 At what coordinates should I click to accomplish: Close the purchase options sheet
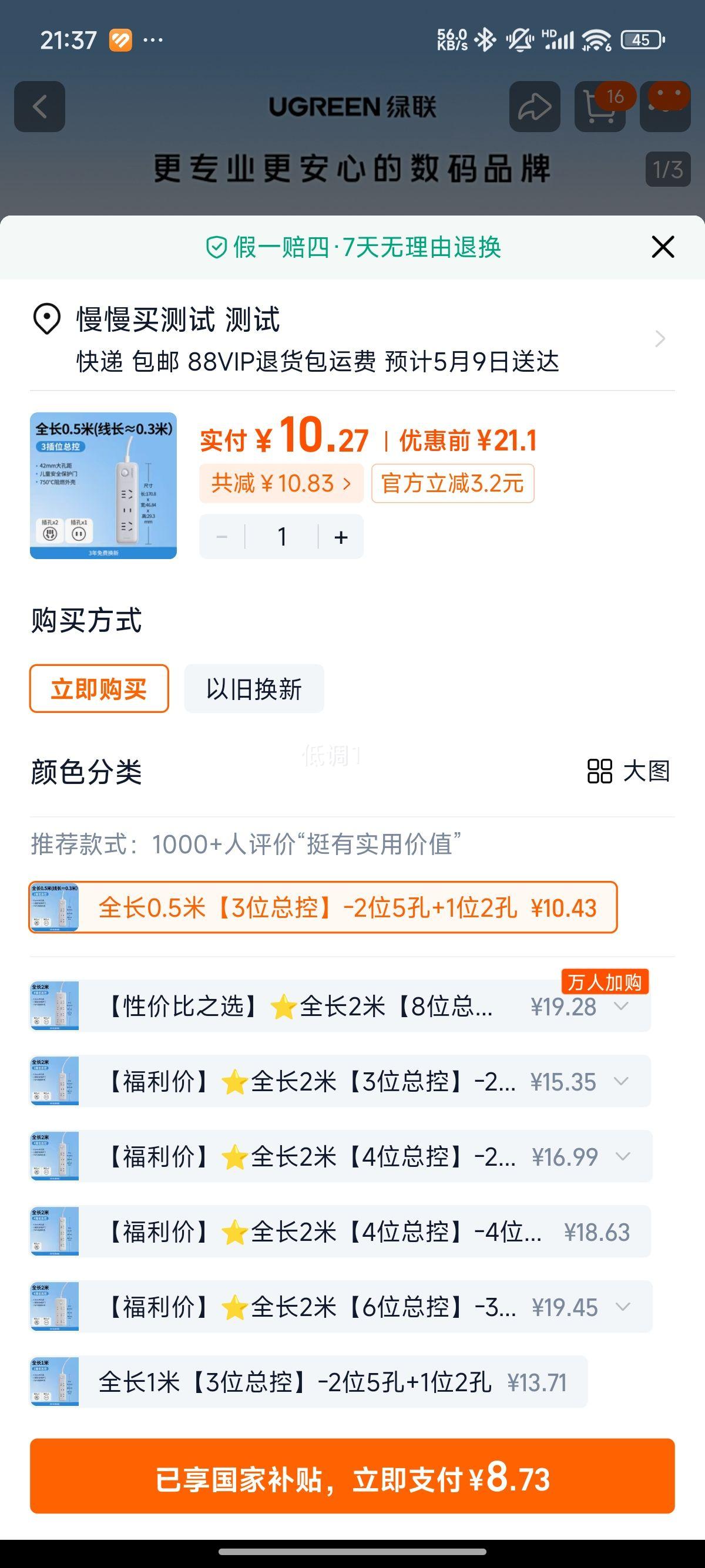click(662, 247)
